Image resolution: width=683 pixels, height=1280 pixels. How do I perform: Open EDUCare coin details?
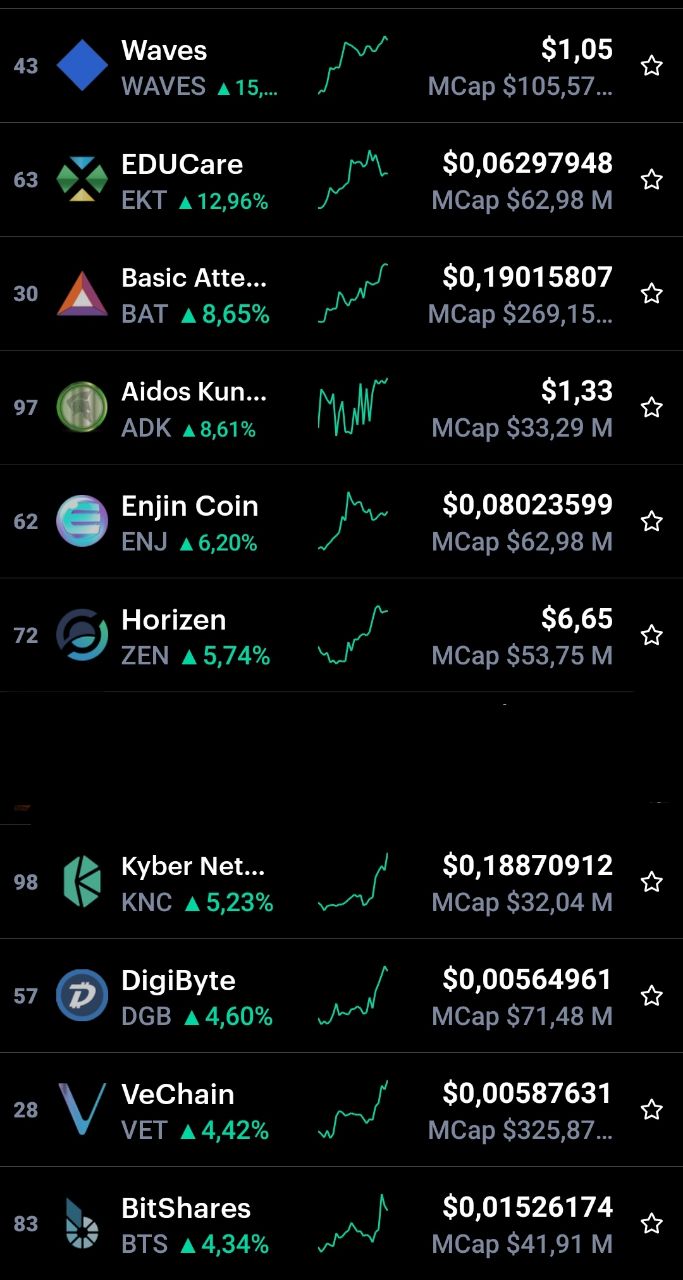[341, 180]
